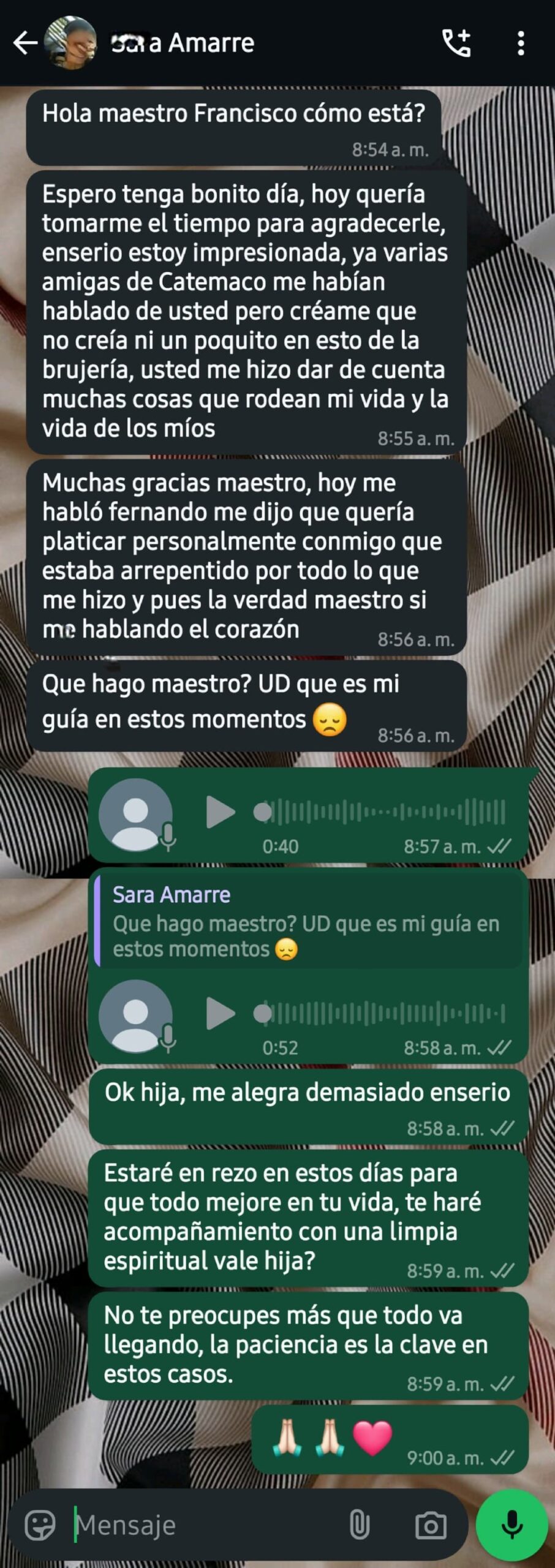Move the 0:52 voice message seek bar
The height and width of the screenshot is (1568, 555).
380,1013
